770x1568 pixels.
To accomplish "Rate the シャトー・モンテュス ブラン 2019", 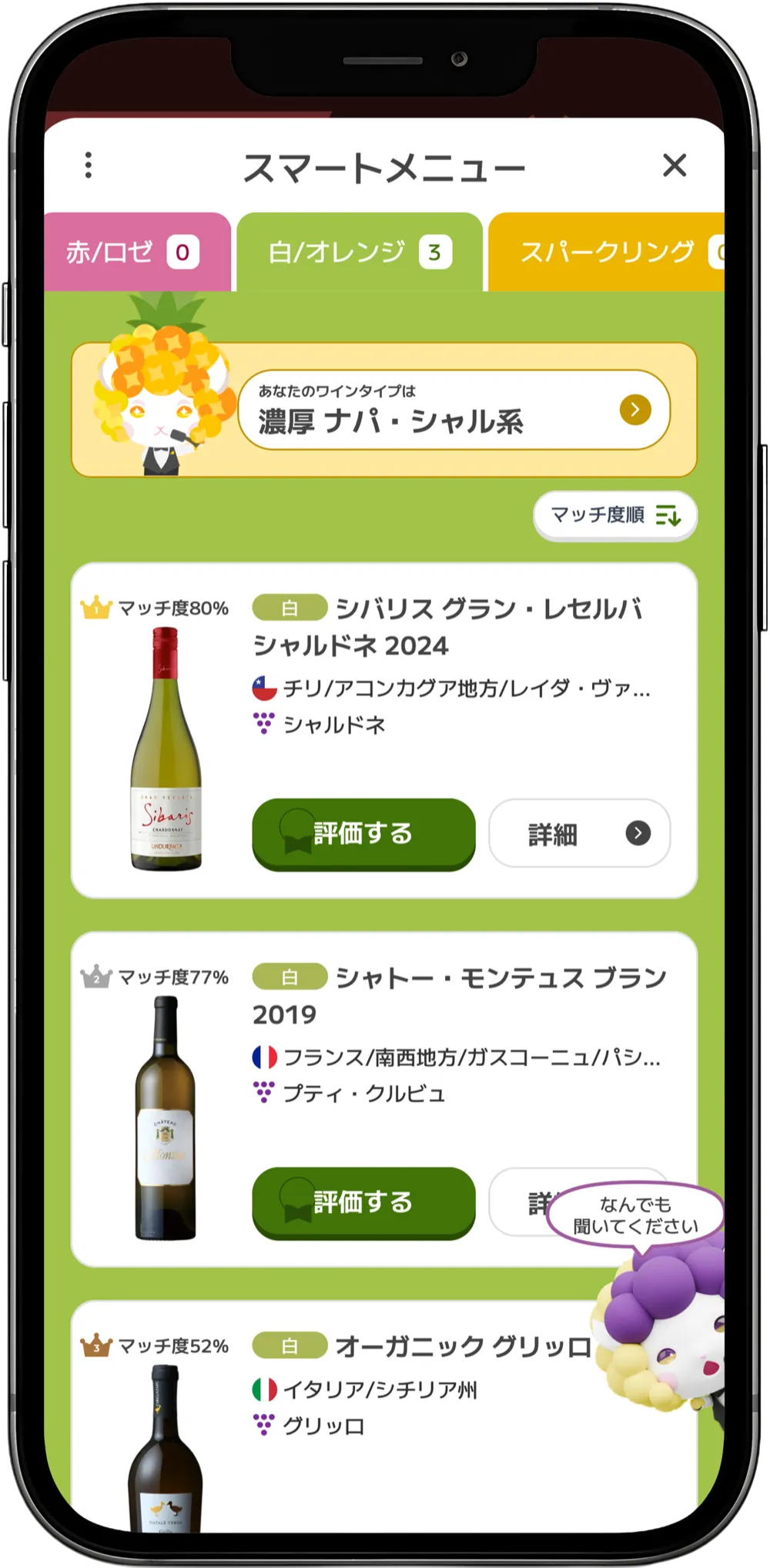I will 363,1203.
